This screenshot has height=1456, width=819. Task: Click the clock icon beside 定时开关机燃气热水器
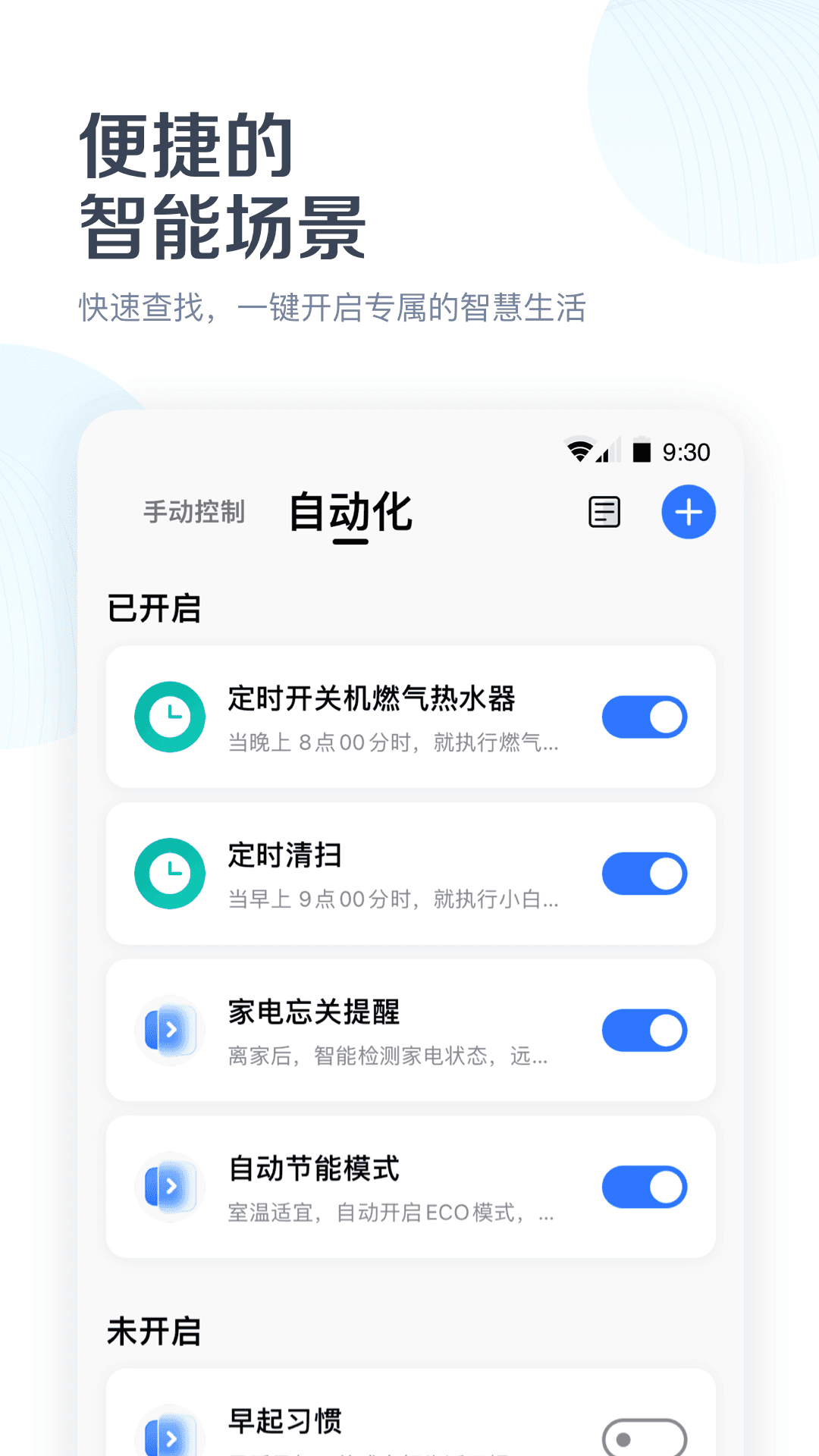170,716
